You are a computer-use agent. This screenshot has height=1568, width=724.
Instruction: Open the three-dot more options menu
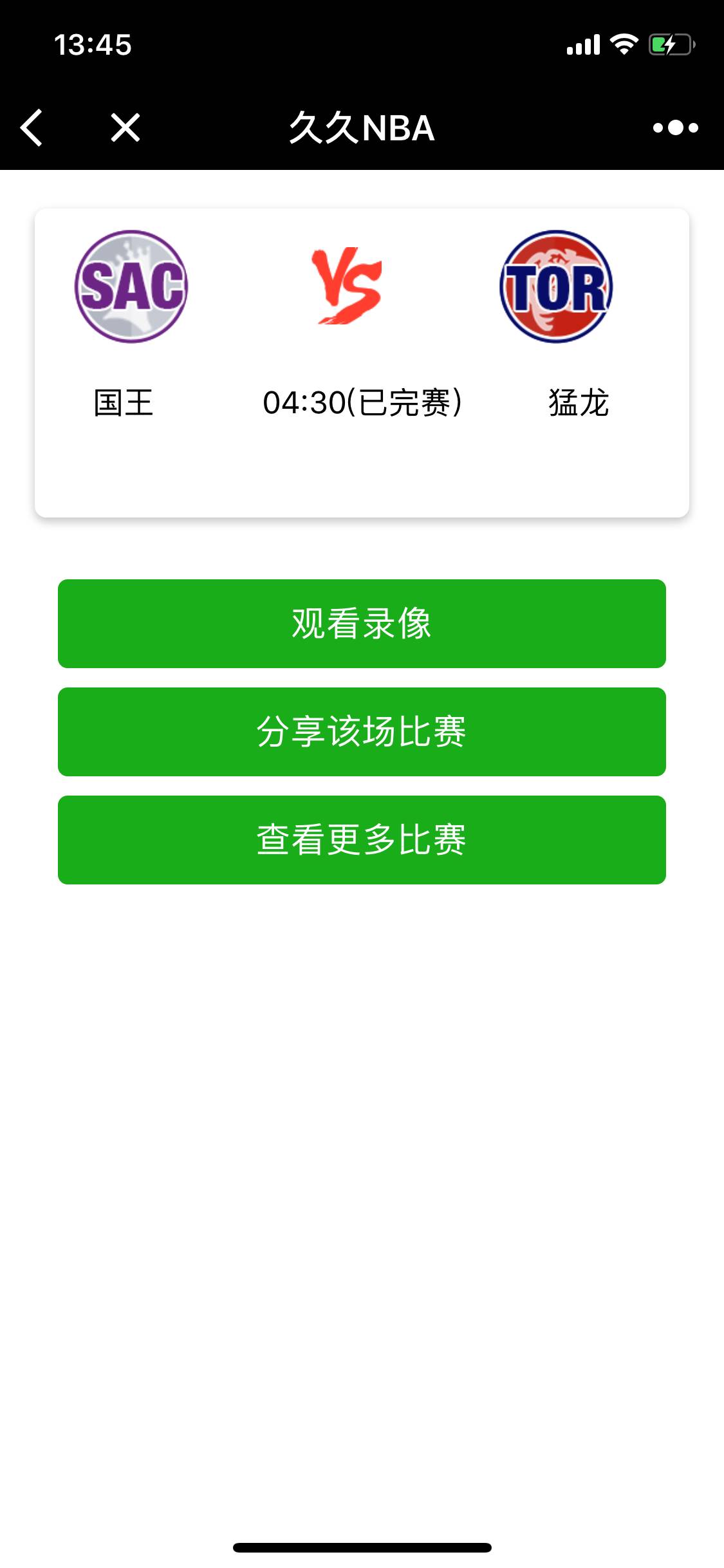pyautogui.click(x=675, y=127)
